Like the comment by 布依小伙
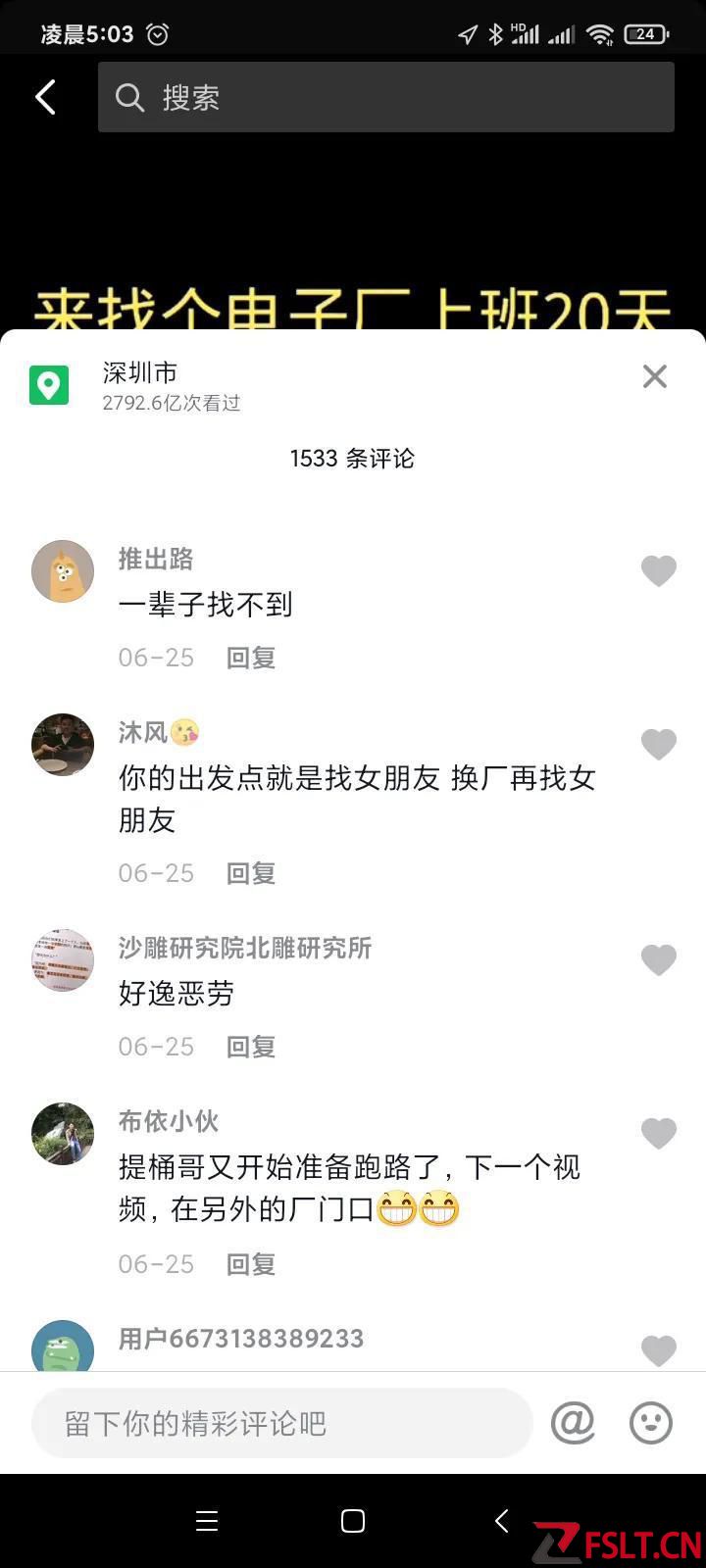This screenshot has height=1568, width=706. (x=658, y=1134)
